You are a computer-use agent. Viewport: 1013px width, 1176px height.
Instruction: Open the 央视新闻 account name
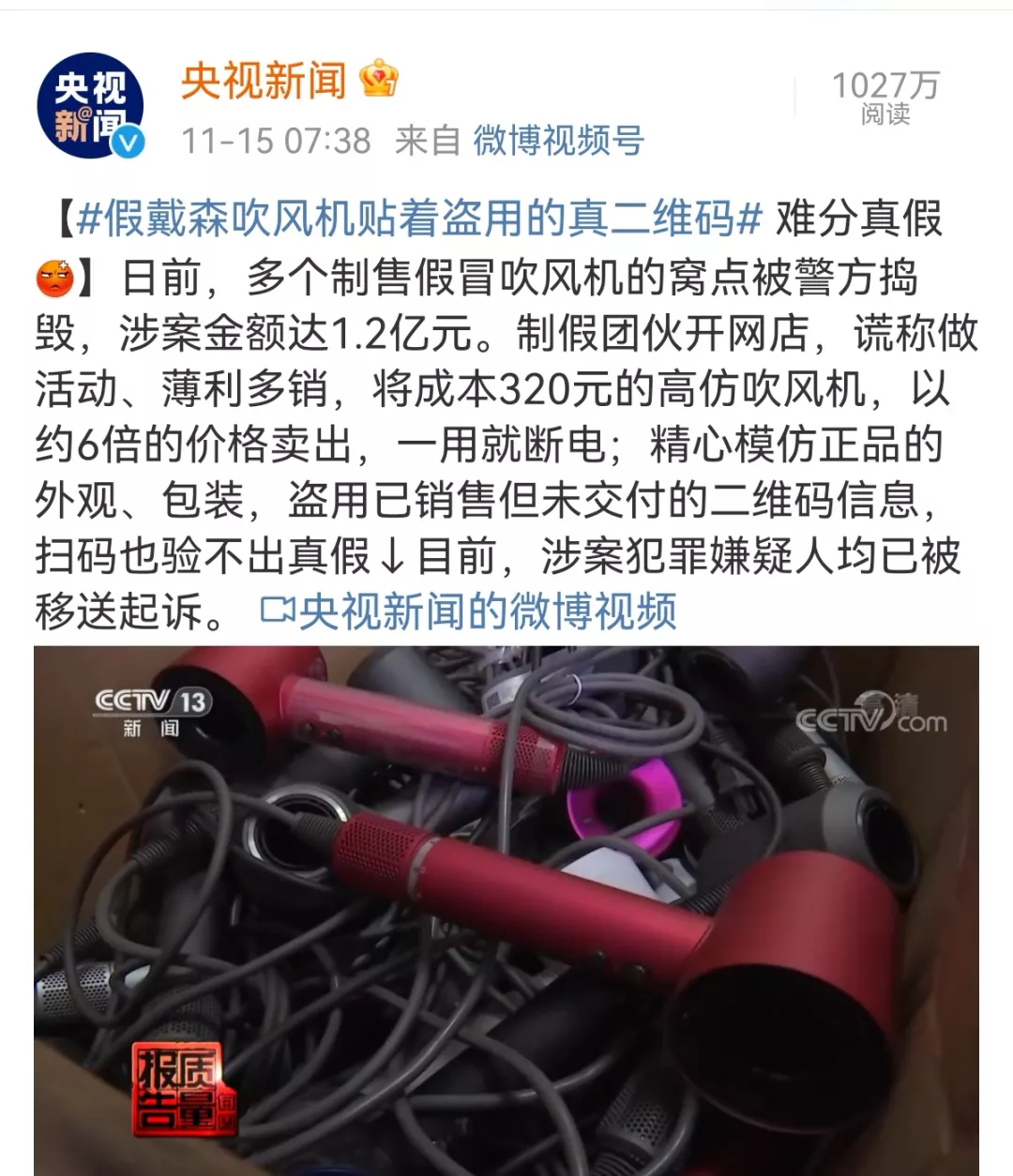click(x=264, y=81)
